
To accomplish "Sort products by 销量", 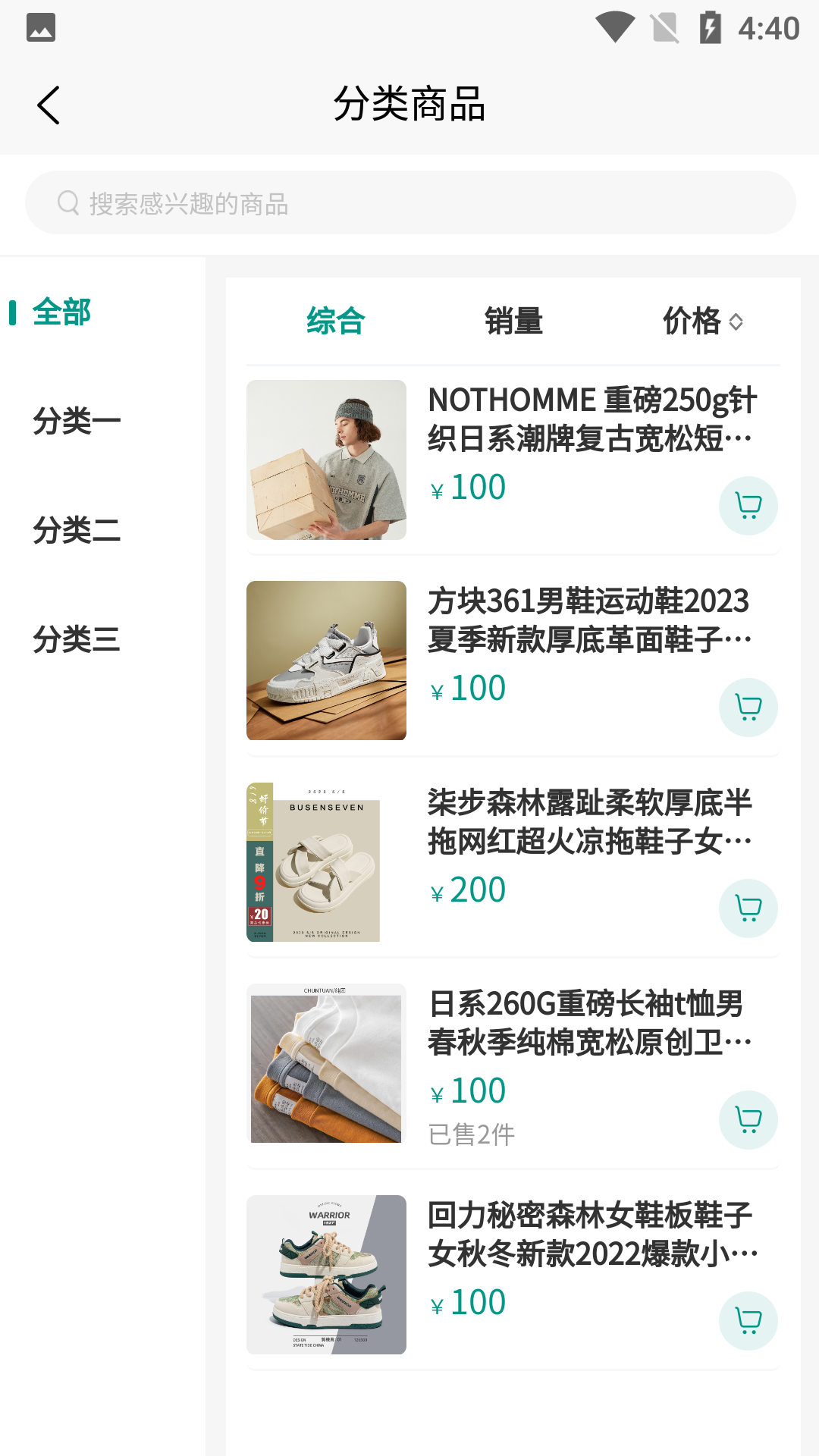I will point(513,322).
